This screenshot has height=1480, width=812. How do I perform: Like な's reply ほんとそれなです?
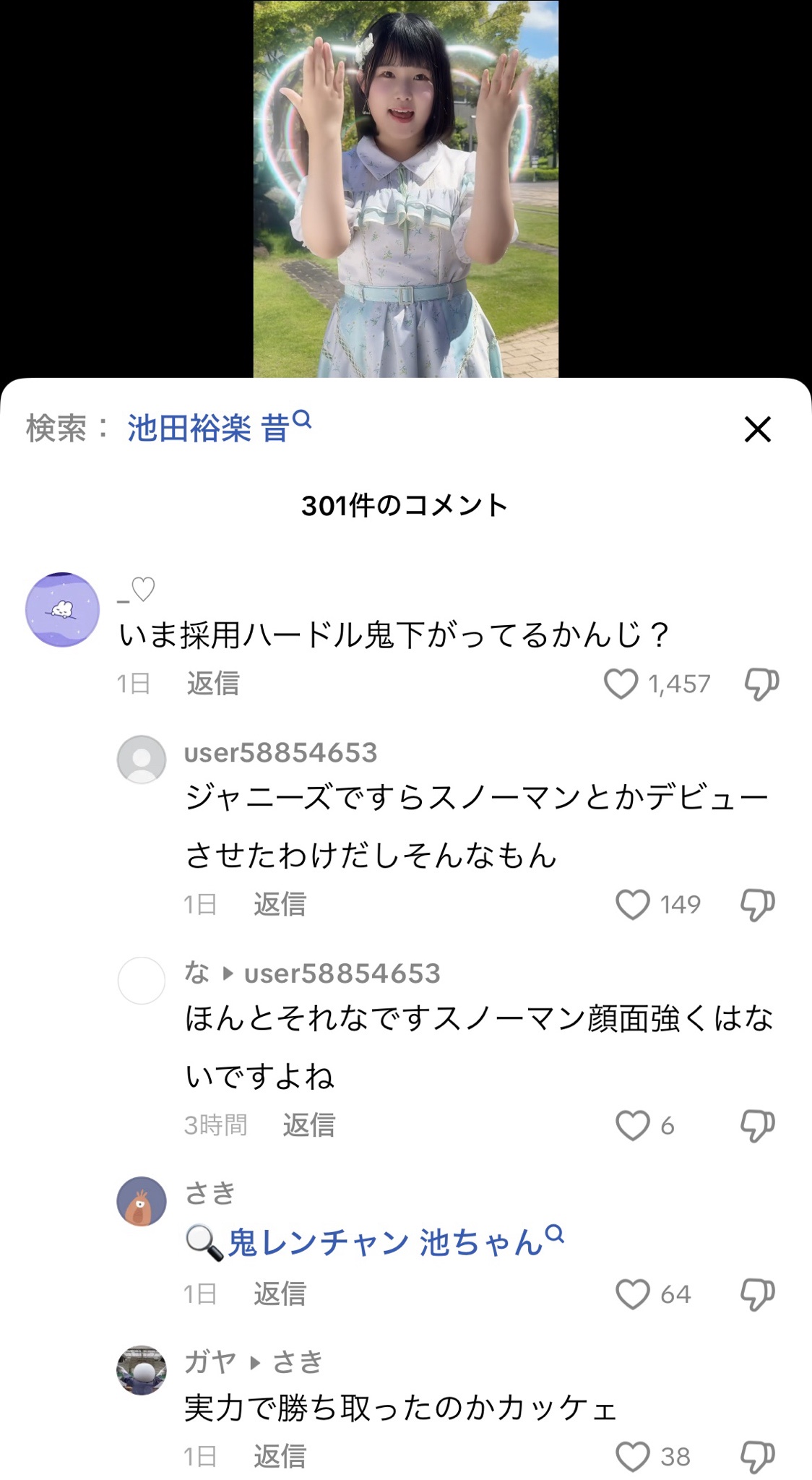632,1125
